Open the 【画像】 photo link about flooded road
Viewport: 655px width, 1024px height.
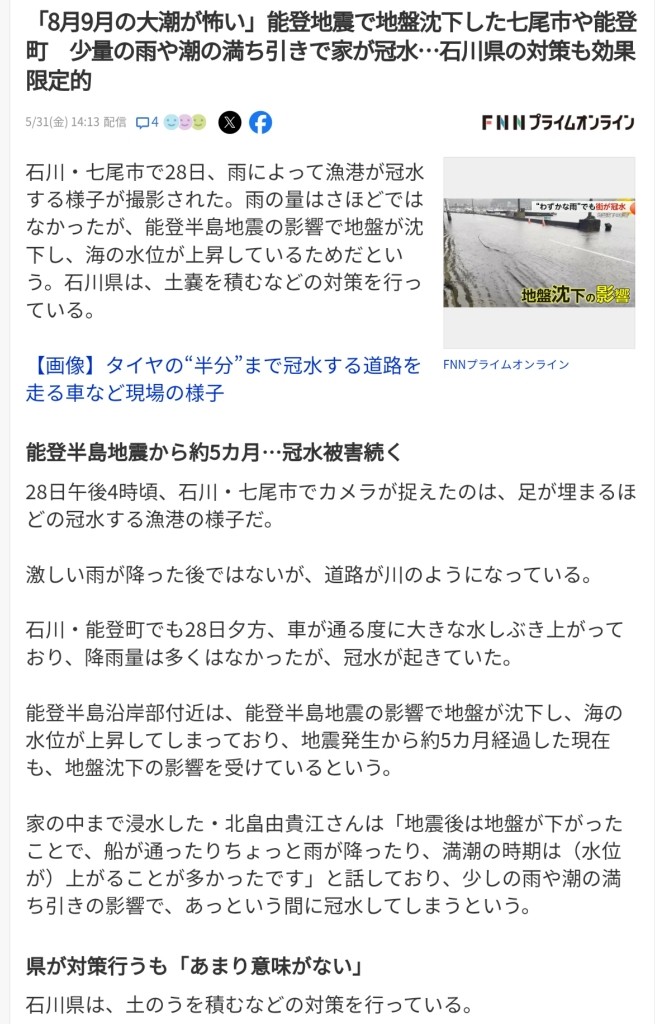224,378
